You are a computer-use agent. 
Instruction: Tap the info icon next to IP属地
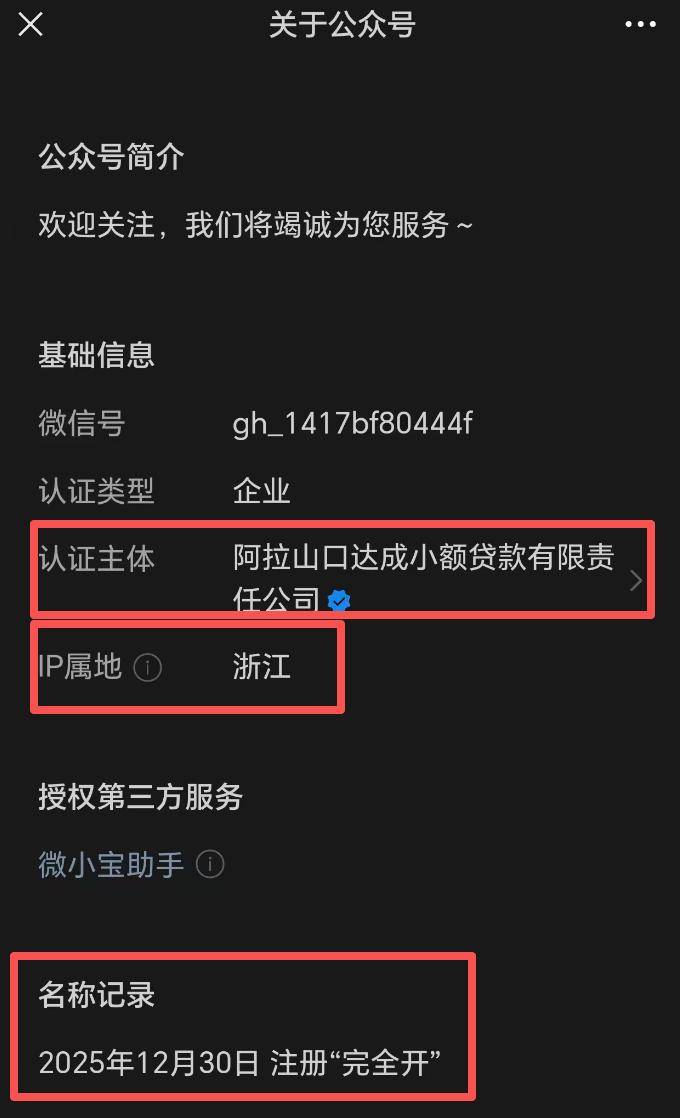tap(148, 667)
